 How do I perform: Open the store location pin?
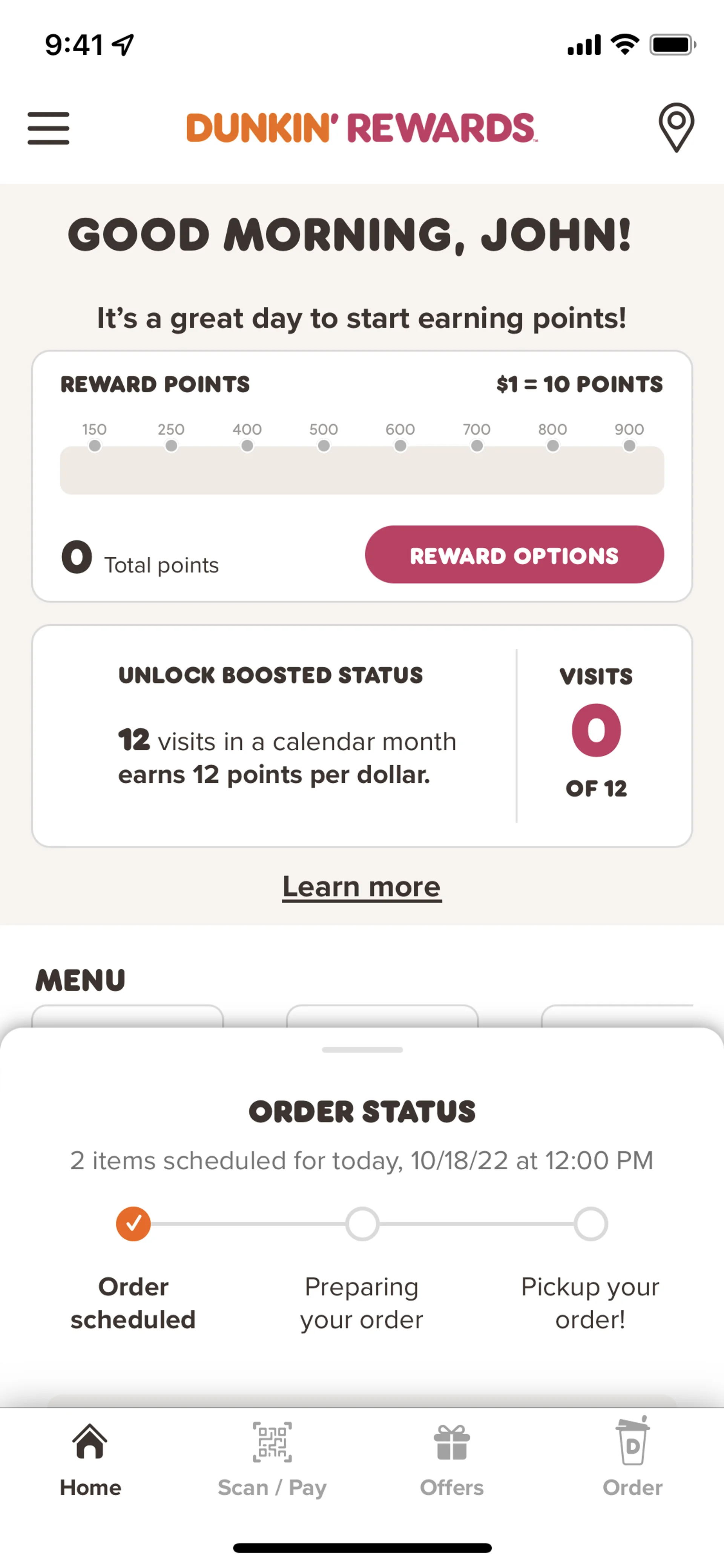point(676,127)
